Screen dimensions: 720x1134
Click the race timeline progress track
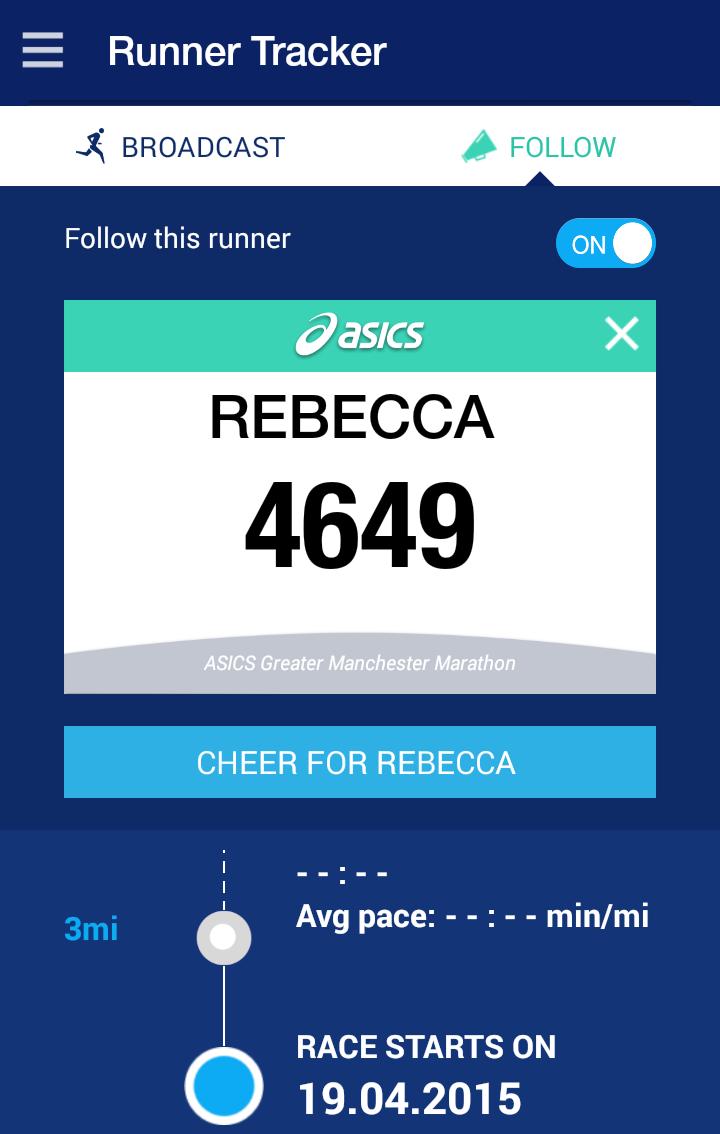[224, 1005]
